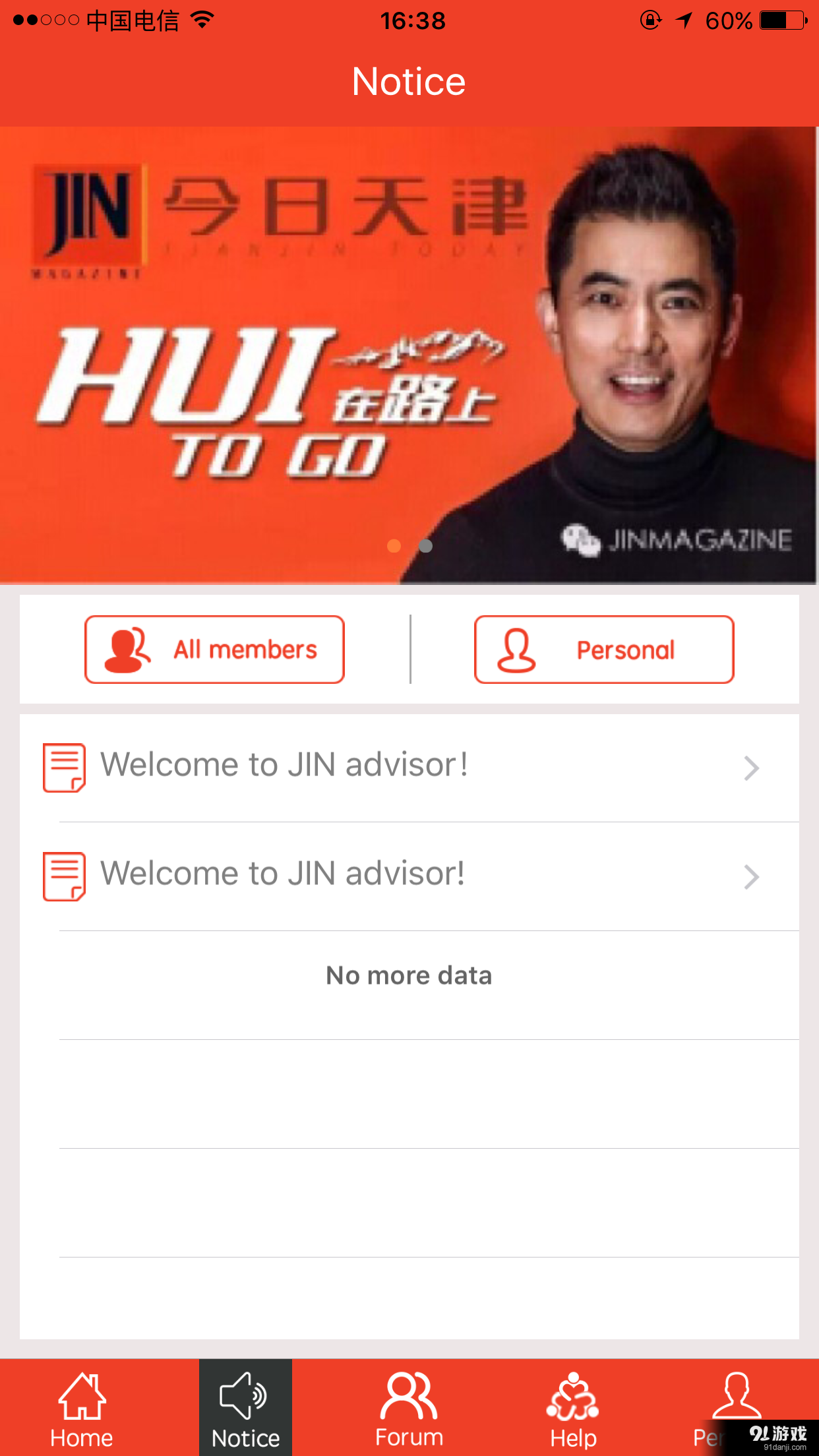Tap the No more data label
Screen dimensions: 819x1456
[408, 975]
